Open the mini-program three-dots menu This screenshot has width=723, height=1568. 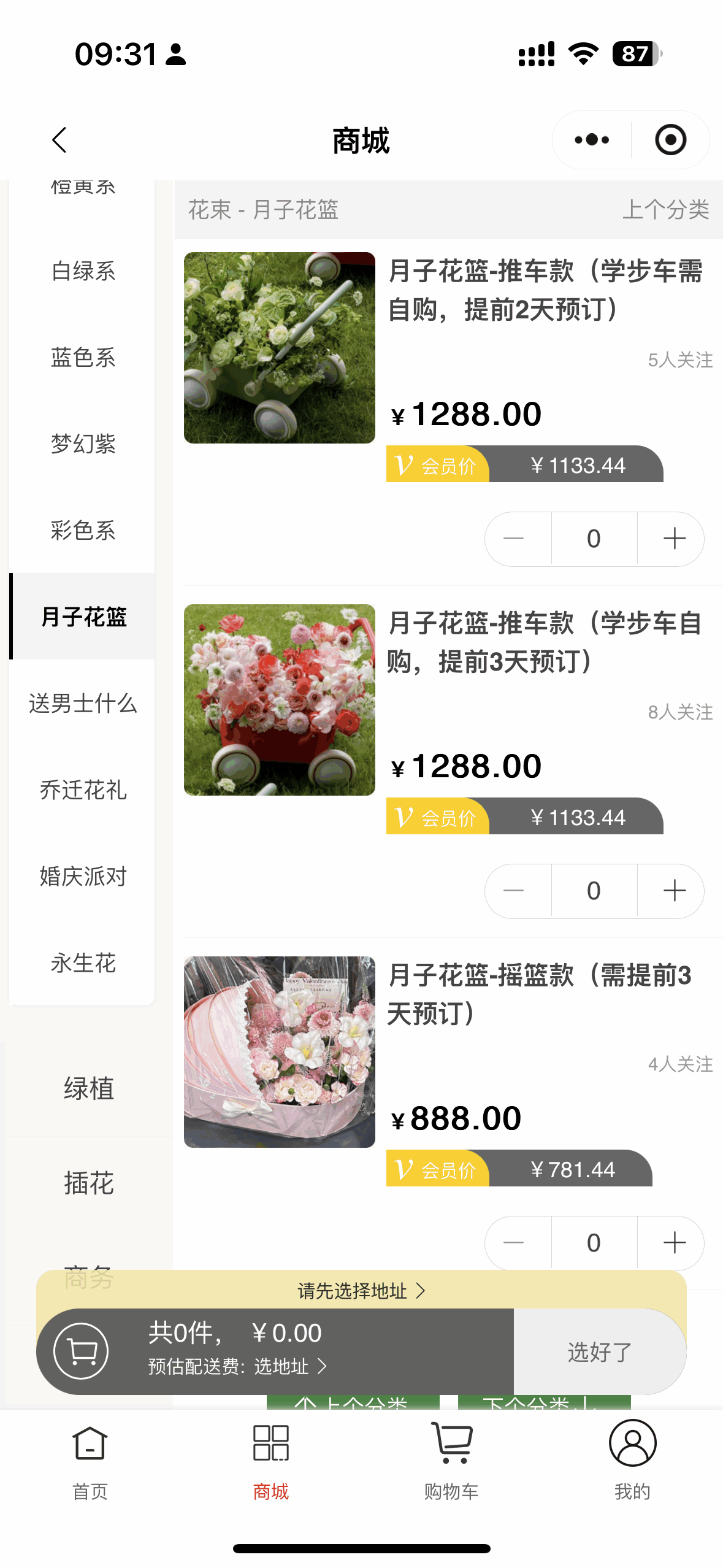[592, 140]
